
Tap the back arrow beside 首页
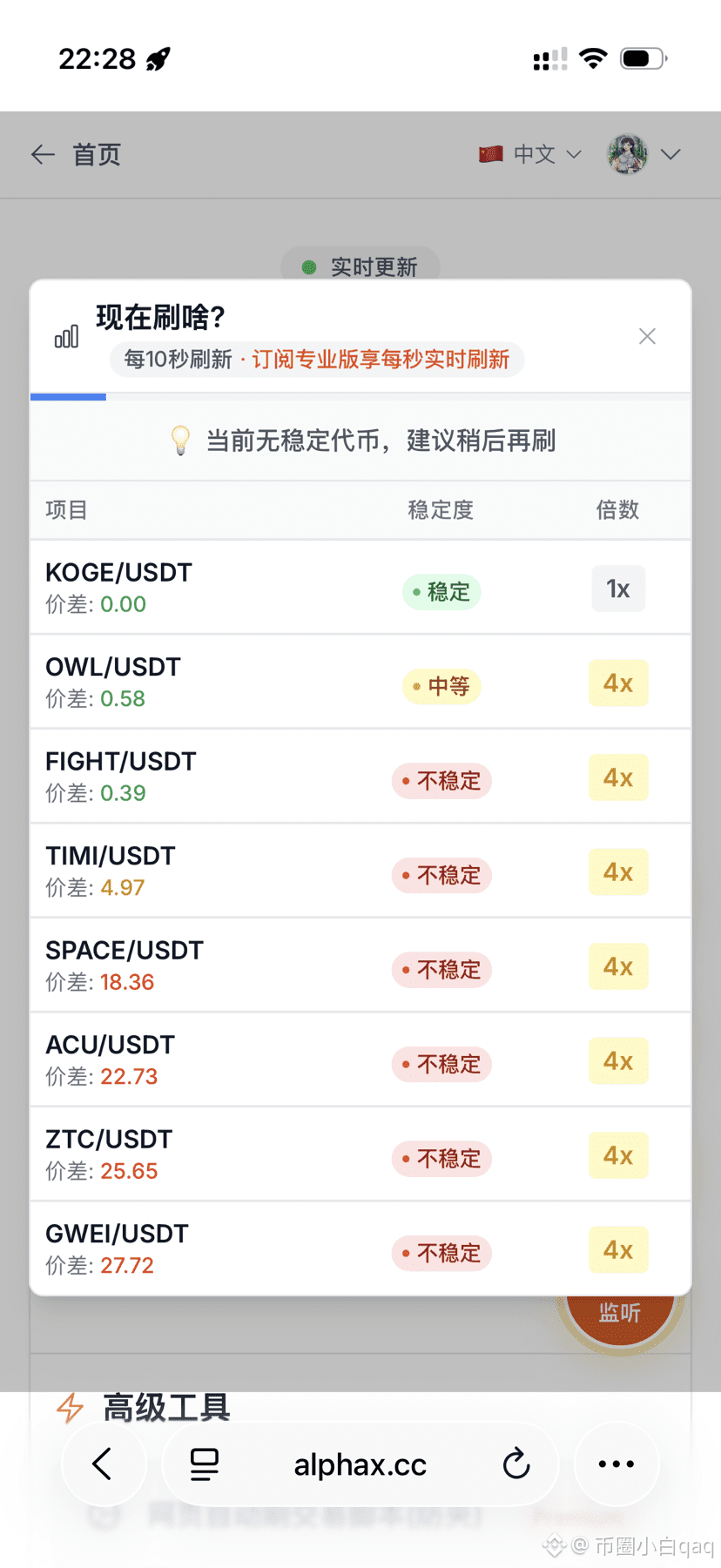42,154
